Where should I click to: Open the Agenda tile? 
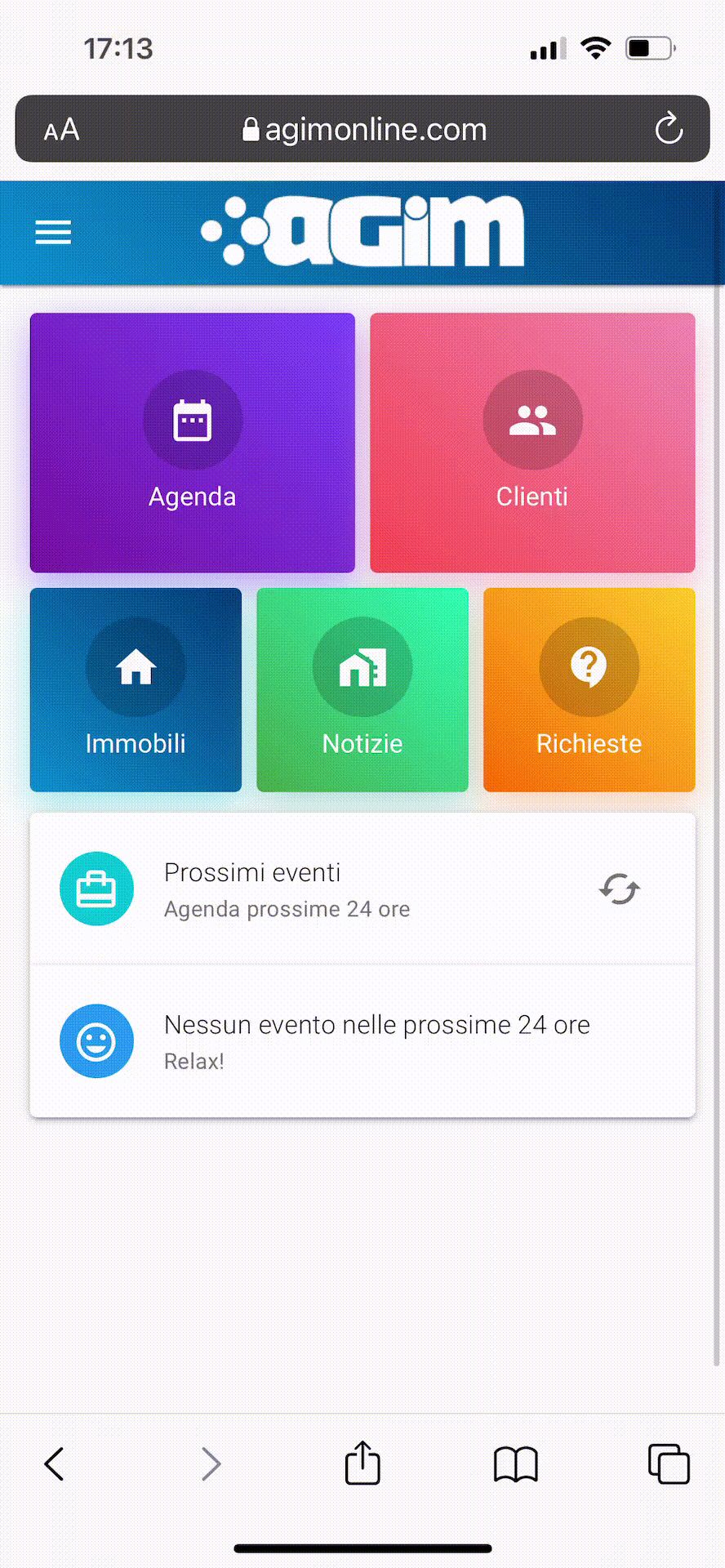[193, 443]
